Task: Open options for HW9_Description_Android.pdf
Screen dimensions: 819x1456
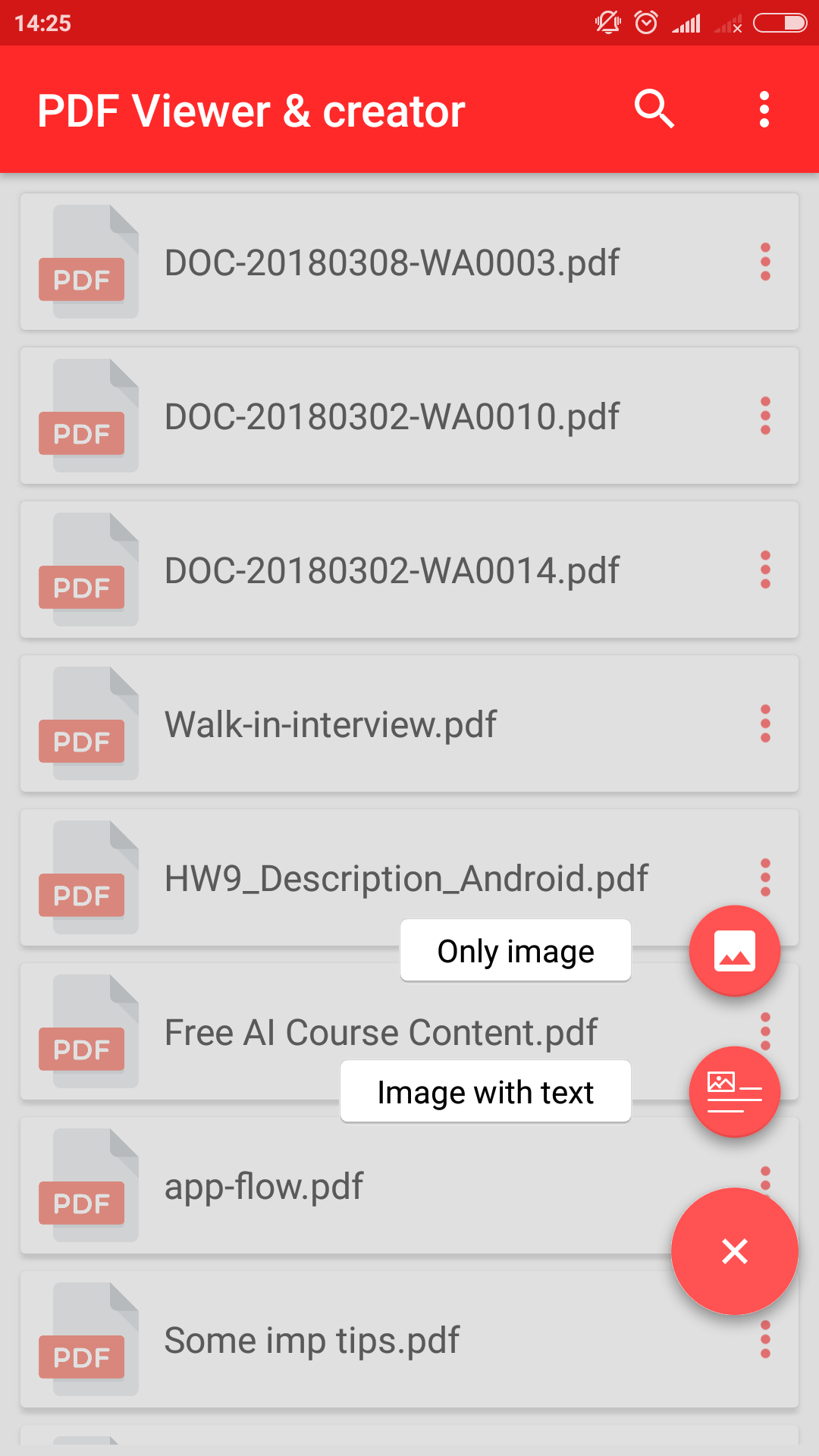Action: click(766, 877)
